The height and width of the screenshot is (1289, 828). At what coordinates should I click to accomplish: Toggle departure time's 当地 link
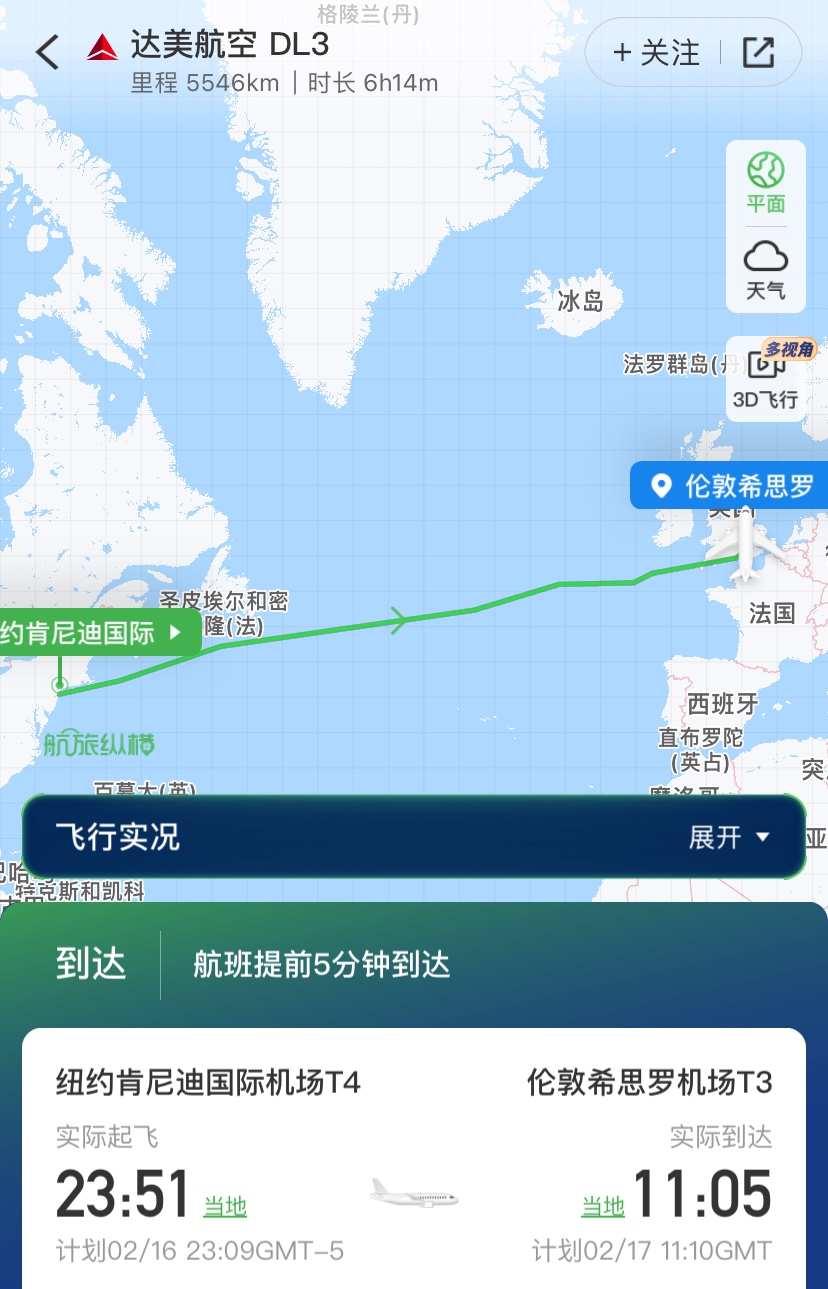[225, 1206]
